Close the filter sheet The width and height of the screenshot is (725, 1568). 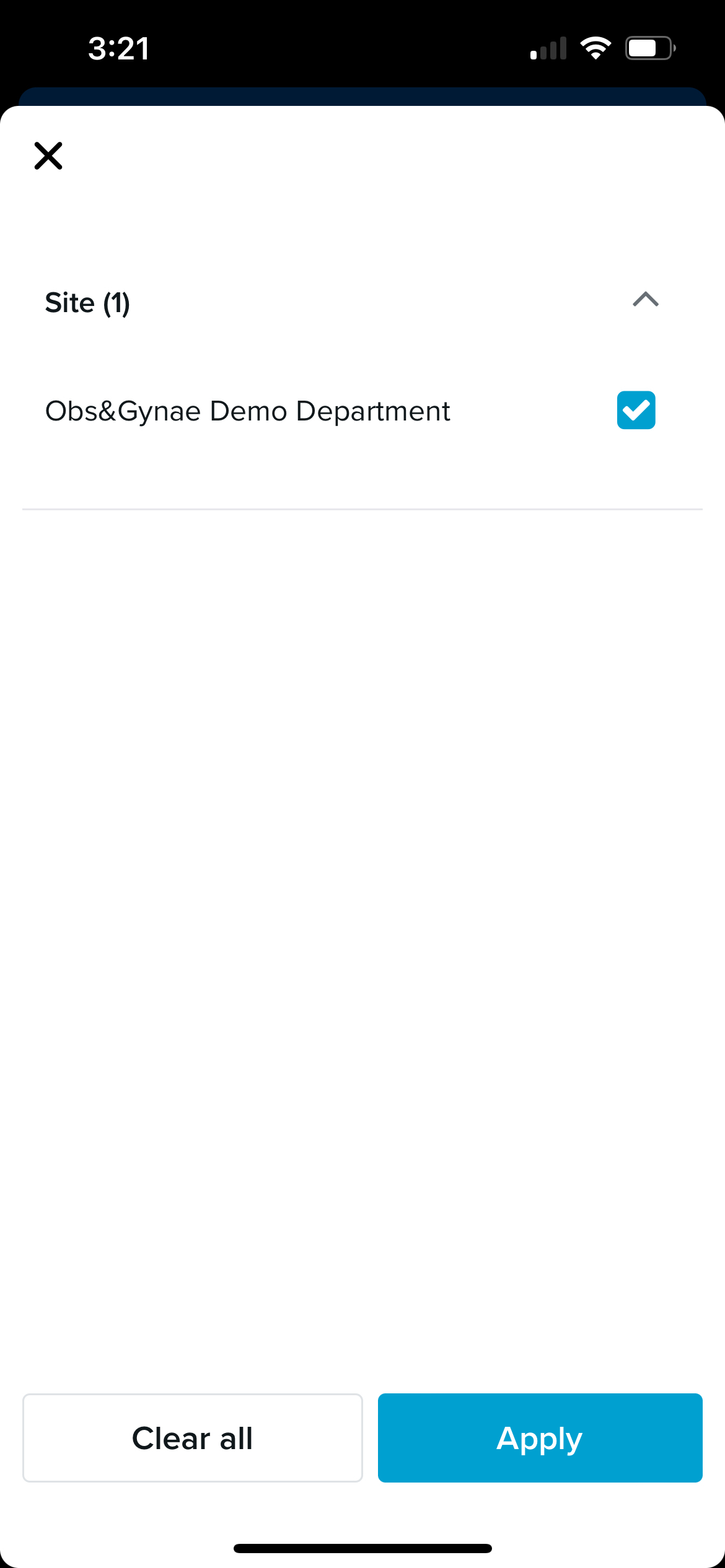coord(48,155)
